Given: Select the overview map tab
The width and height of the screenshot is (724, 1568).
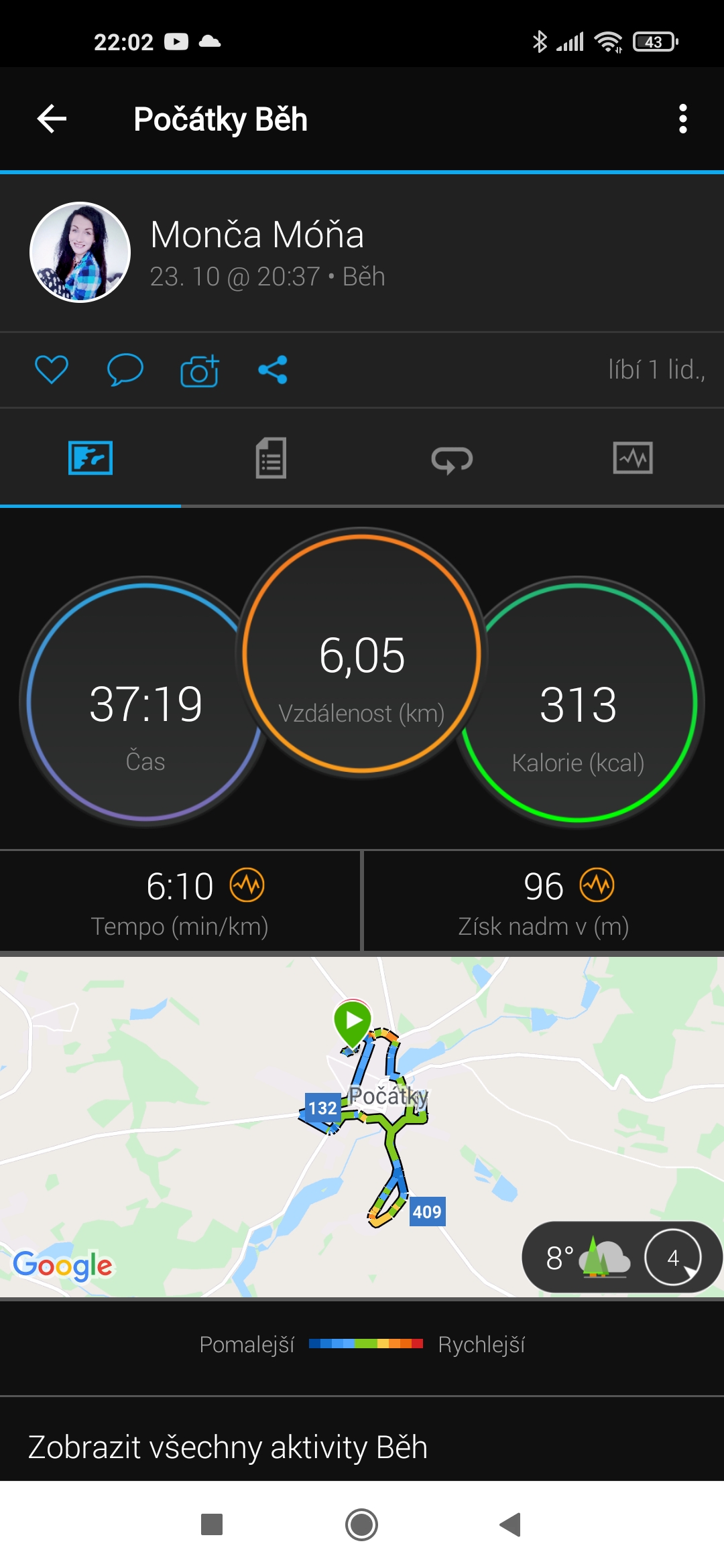Looking at the screenshot, I should [90, 458].
